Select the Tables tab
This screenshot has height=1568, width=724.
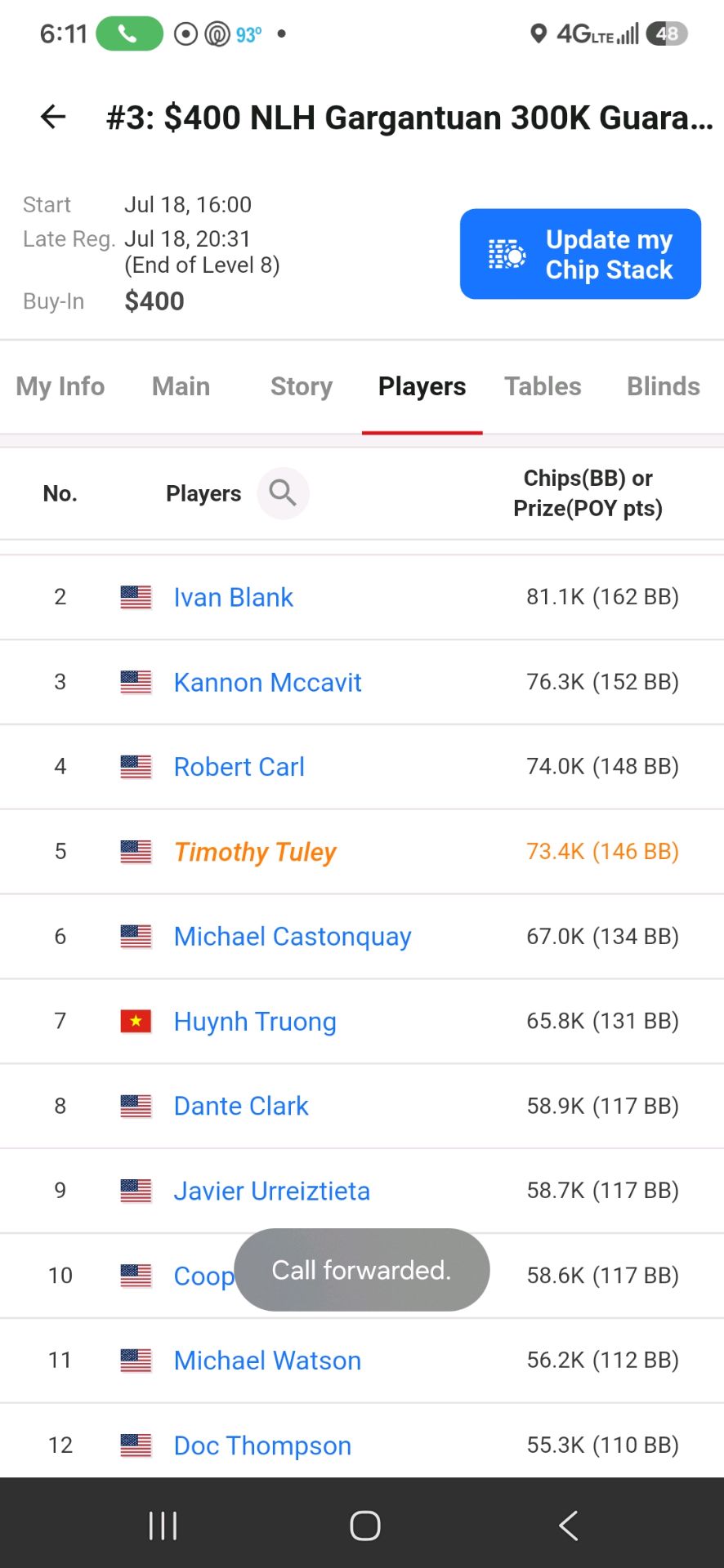[x=543, y=386]
